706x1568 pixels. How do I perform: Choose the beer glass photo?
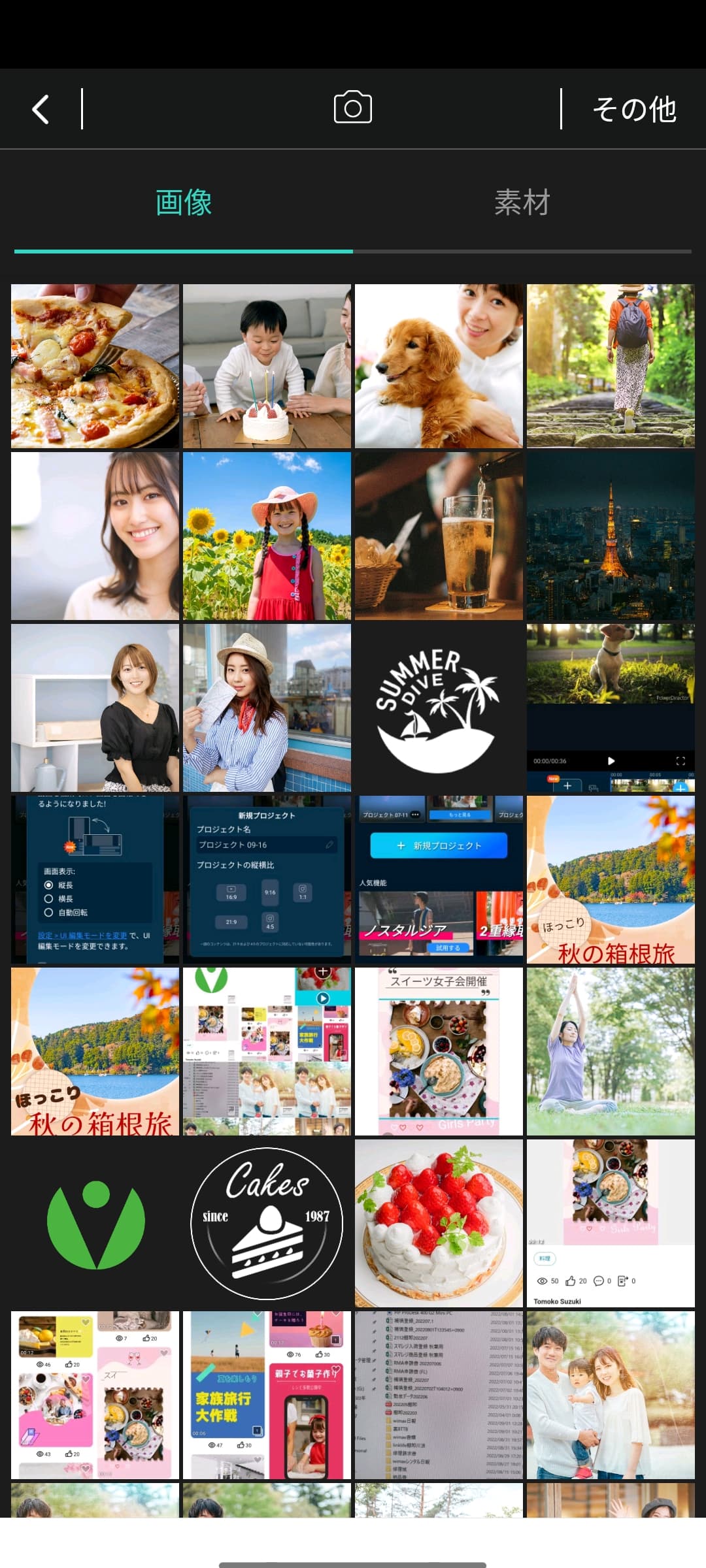point(439,536)
